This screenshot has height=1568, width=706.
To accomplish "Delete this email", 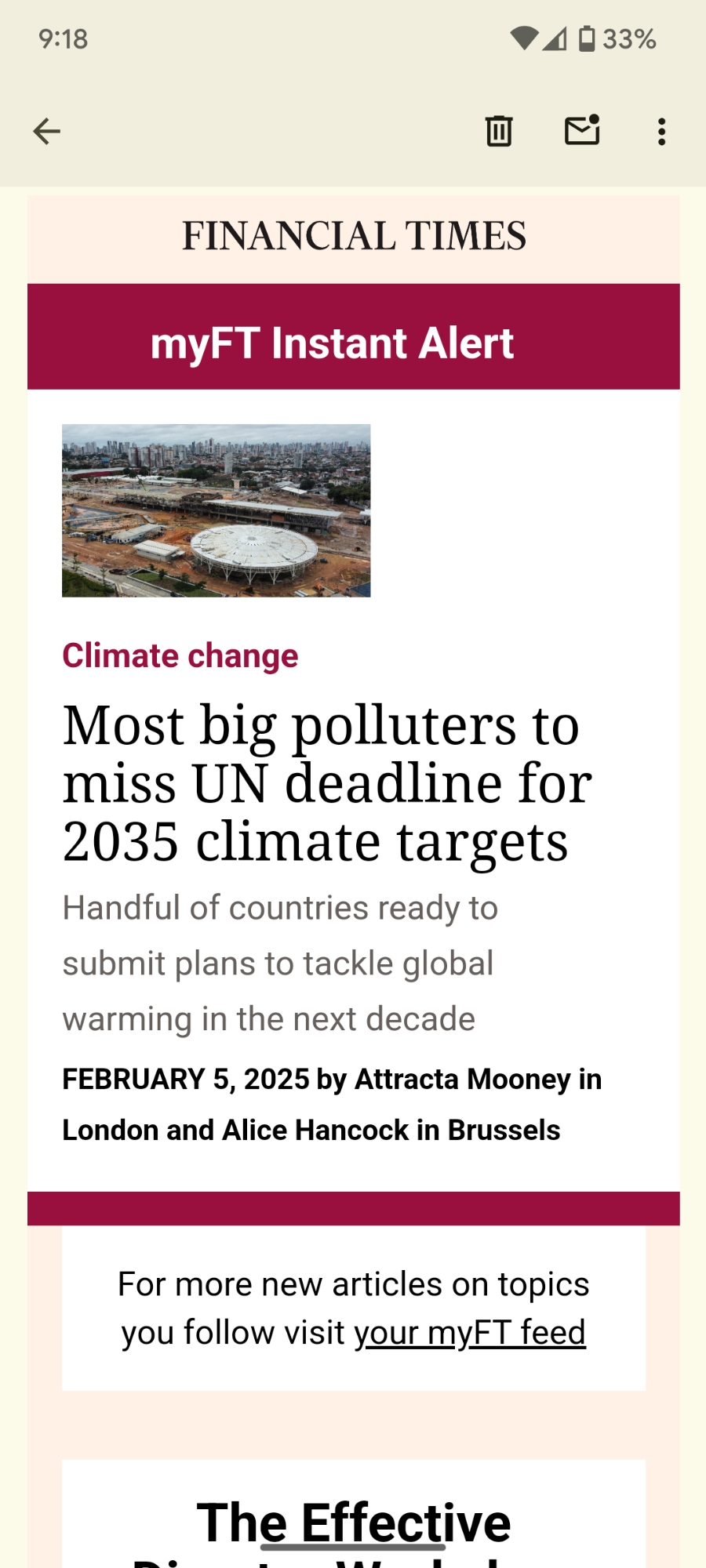I will tap(499, 131).
